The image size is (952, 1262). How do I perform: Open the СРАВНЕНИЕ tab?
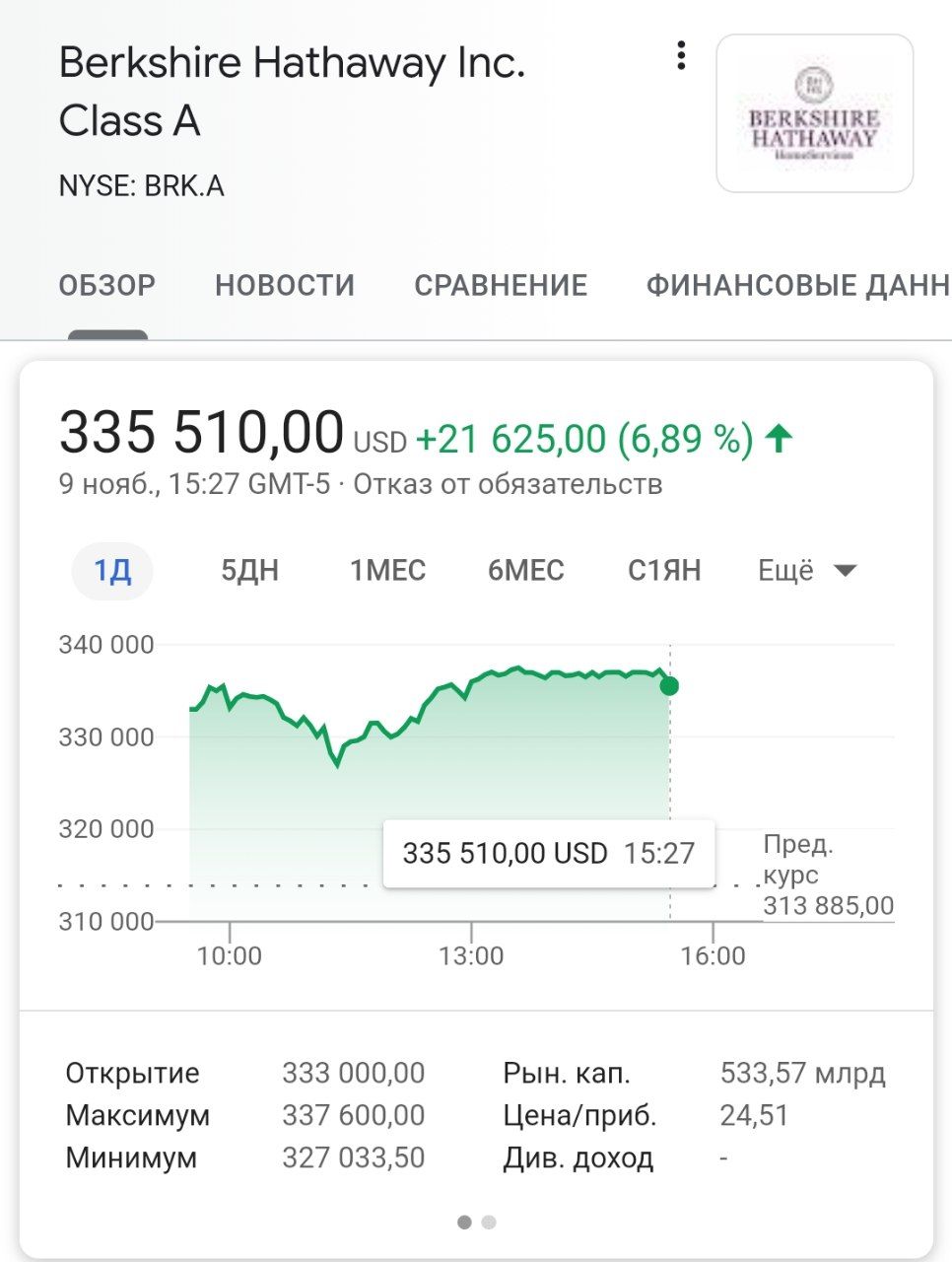point(501,286)
